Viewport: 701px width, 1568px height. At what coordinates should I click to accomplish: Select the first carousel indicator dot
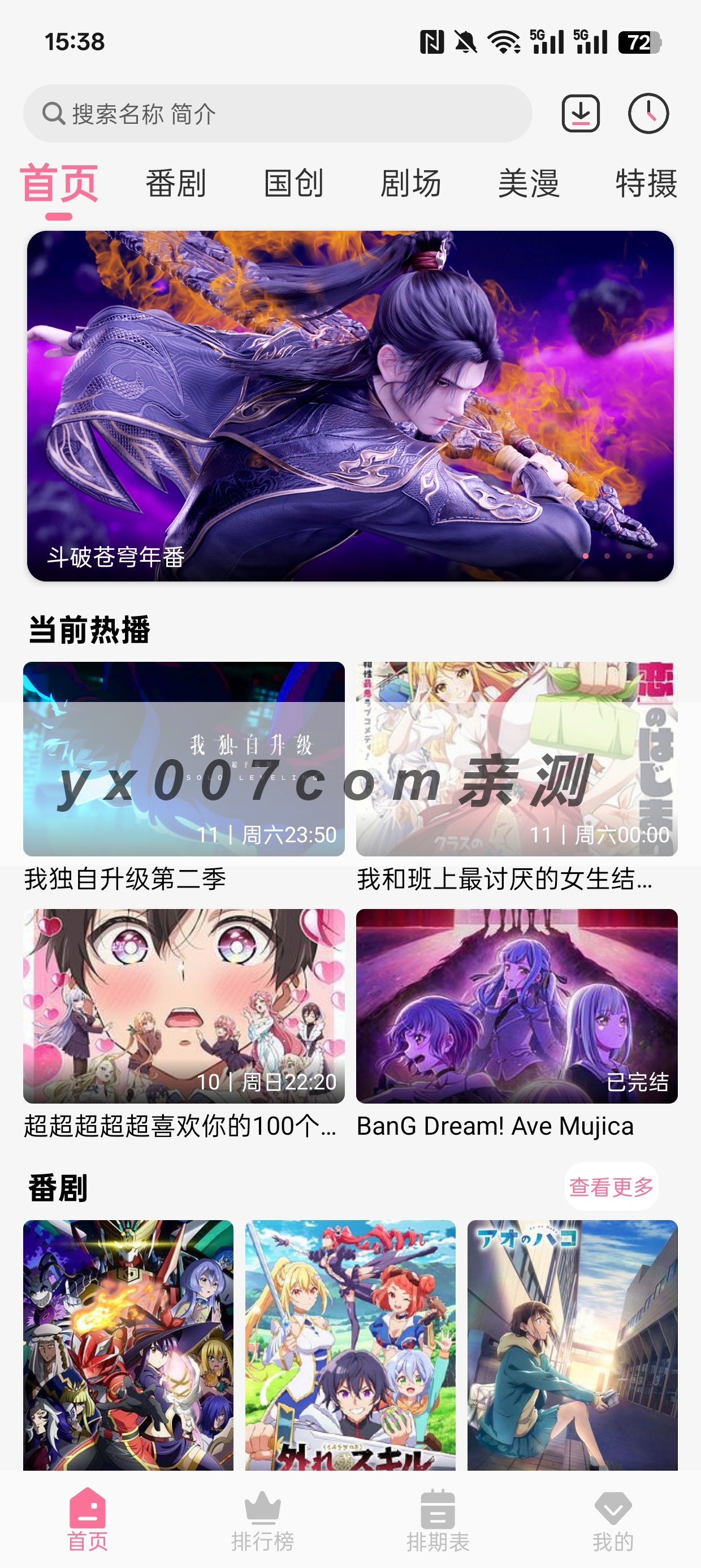586,557
